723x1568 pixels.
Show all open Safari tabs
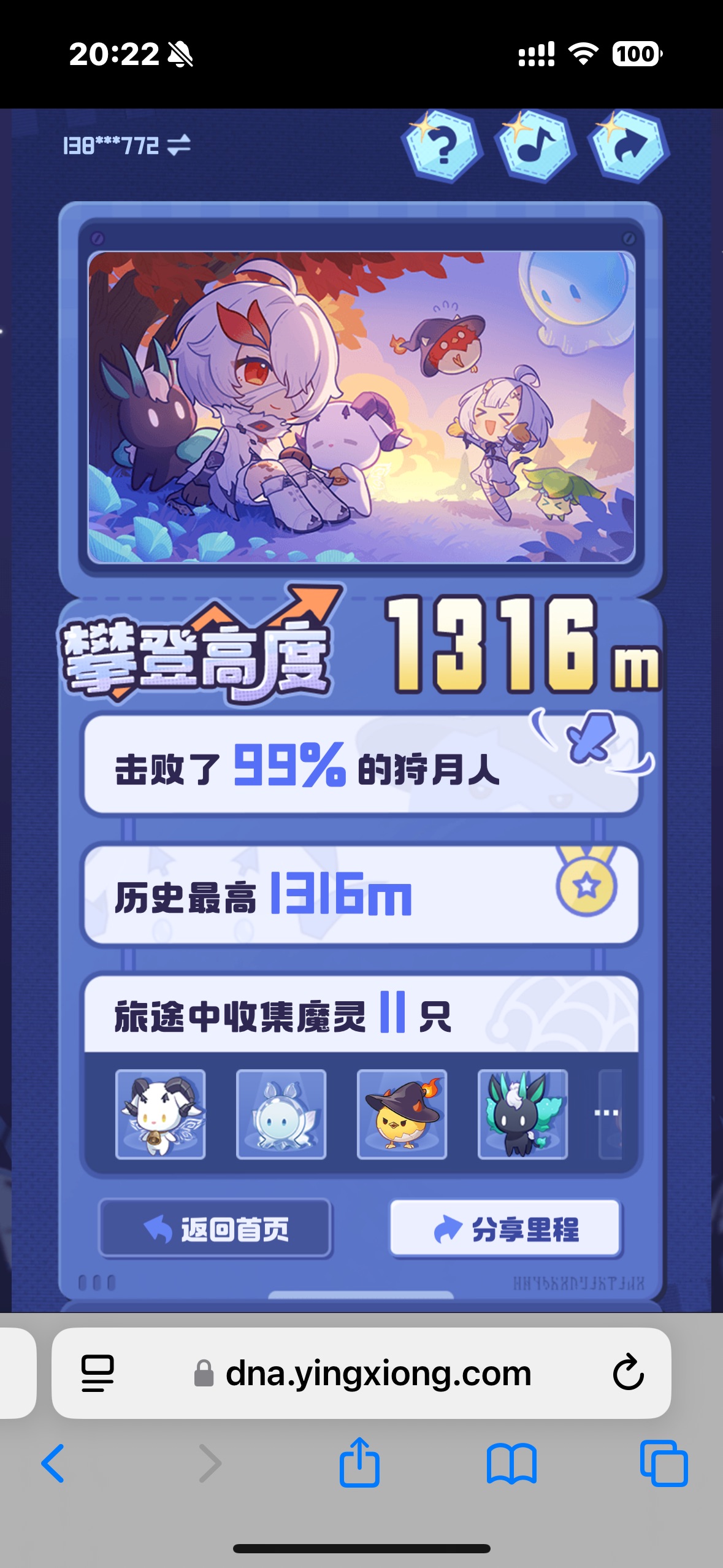coord(664,1464)
